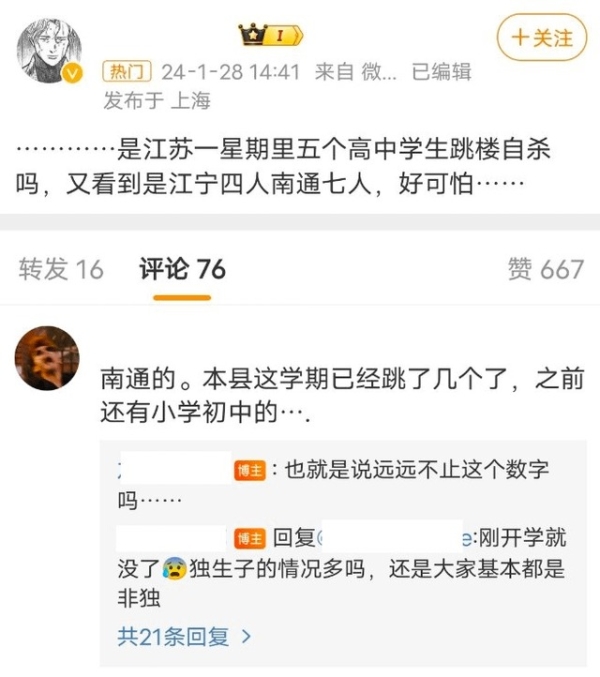Image resolution: width=600 pixels, height=677 pixels.
Task: Open the 南通的 commenter's avatar
Action: [x=48, y=357]
